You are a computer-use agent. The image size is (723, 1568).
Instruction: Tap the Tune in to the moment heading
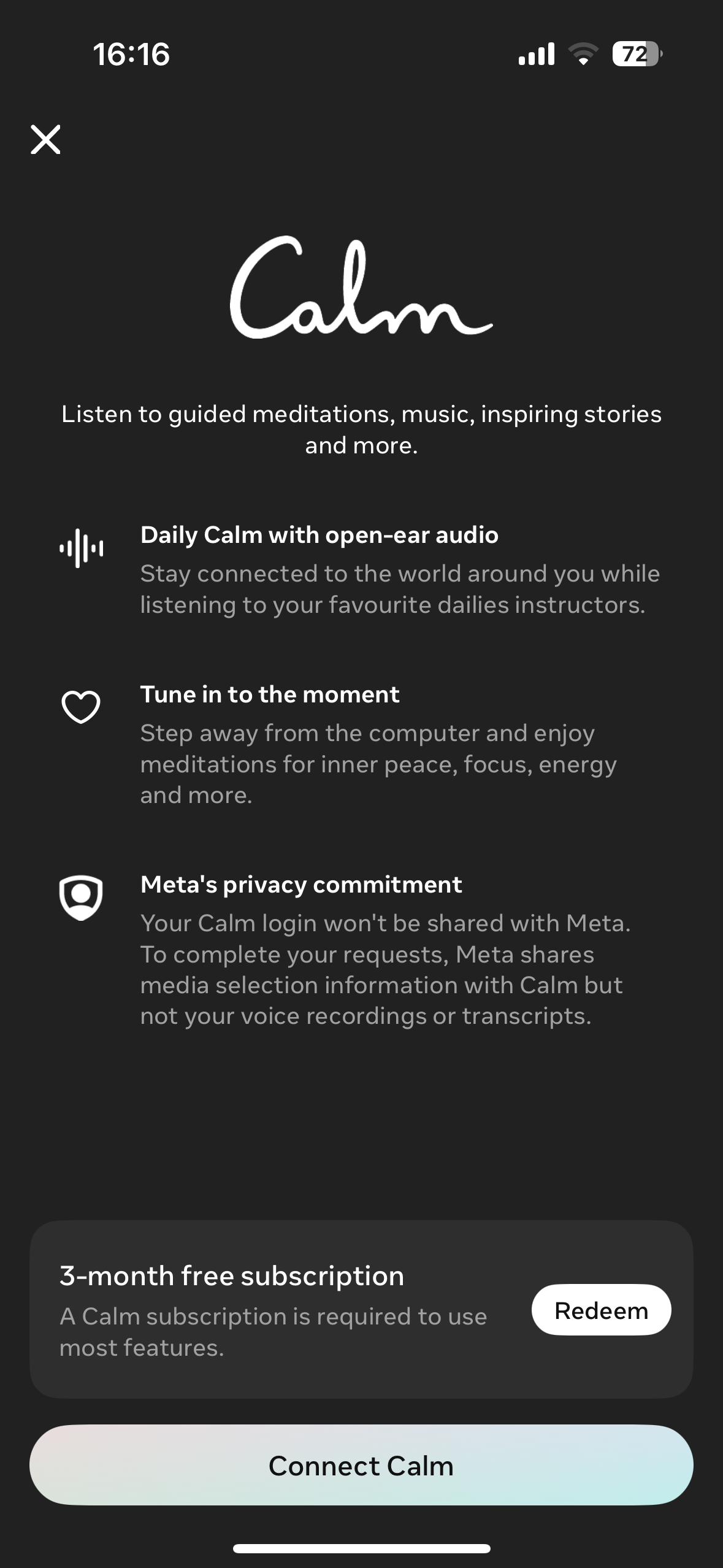coord(270,694)
